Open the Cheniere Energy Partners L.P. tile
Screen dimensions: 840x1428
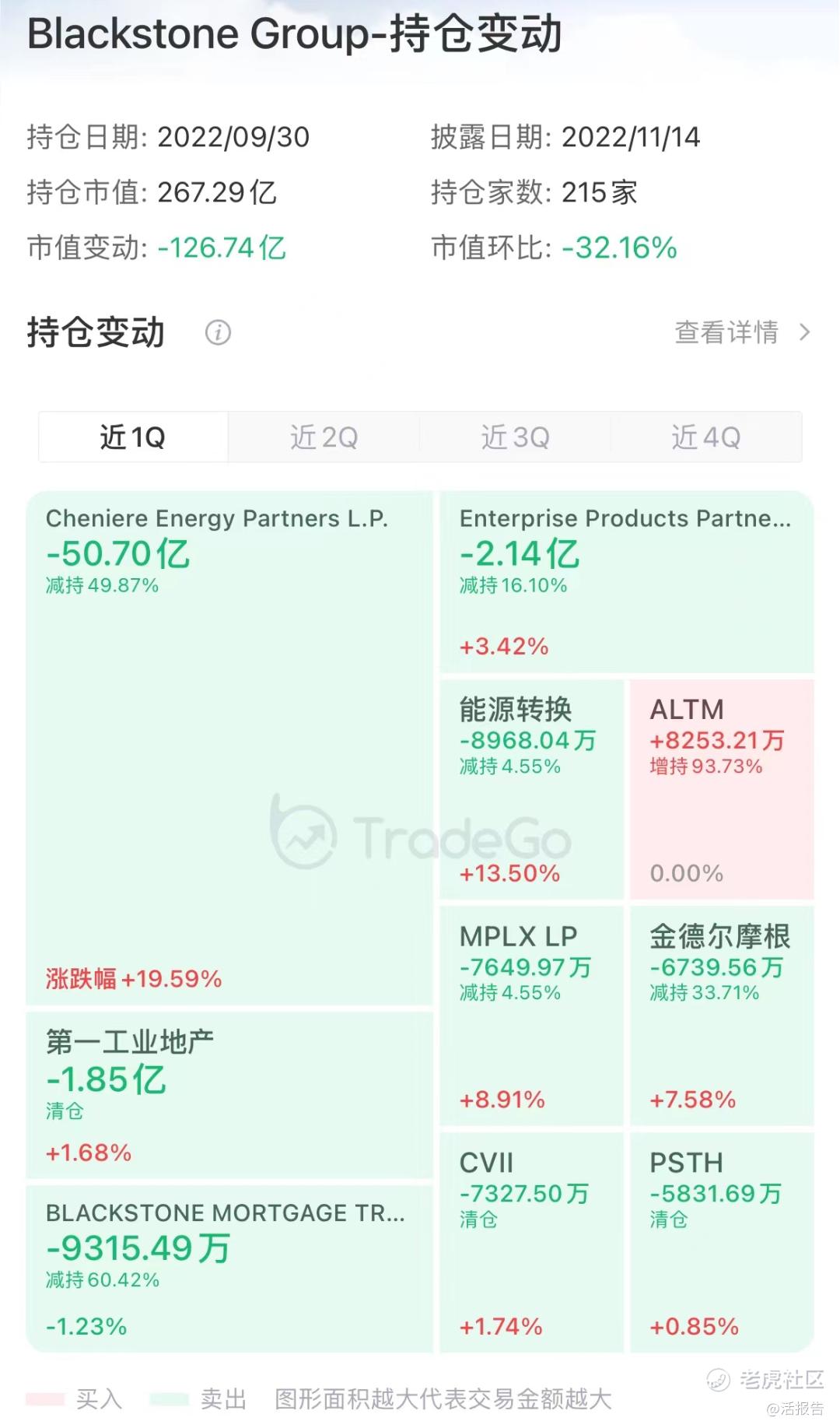229,748
